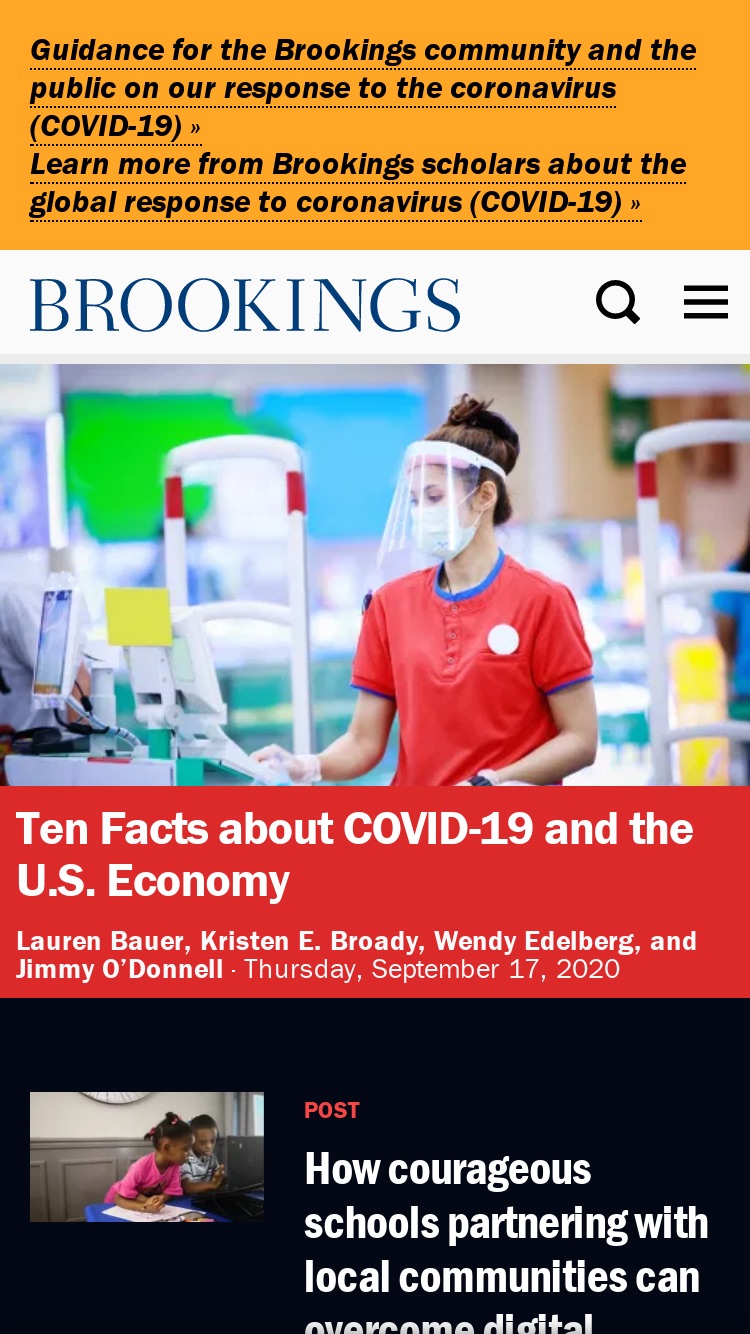Open the Brookings COVID-19 community guidance link
750x1334 pixels.
[363, 88]
